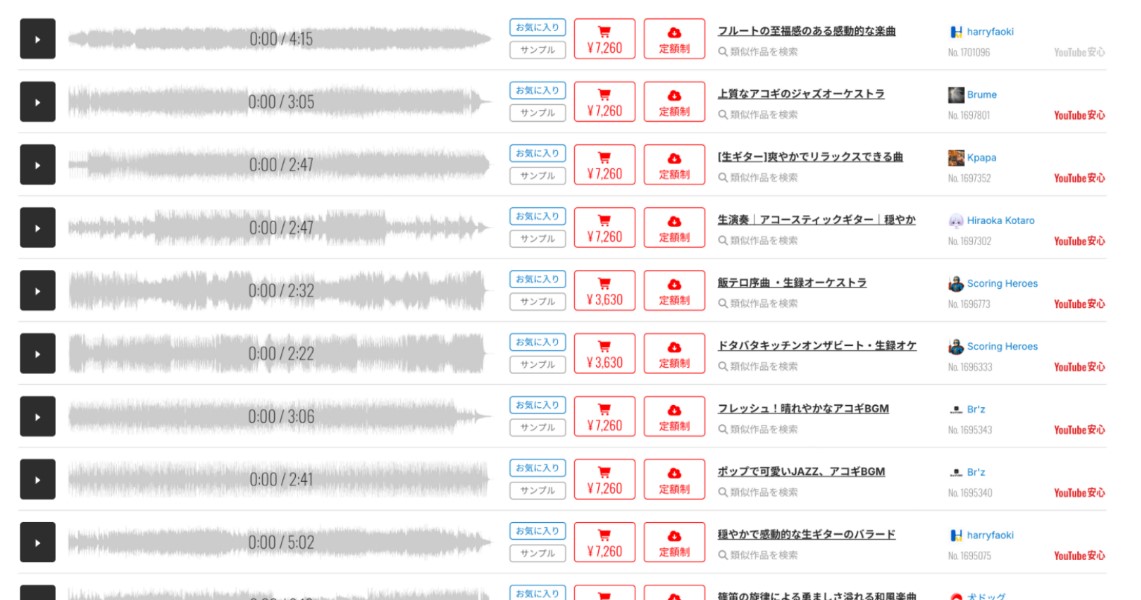Screen dimensions: 1141x600
Task: Favorite 穏やかで感動的な生ギターのバラード
Action: pyautogui.click(x=537, y=531)
